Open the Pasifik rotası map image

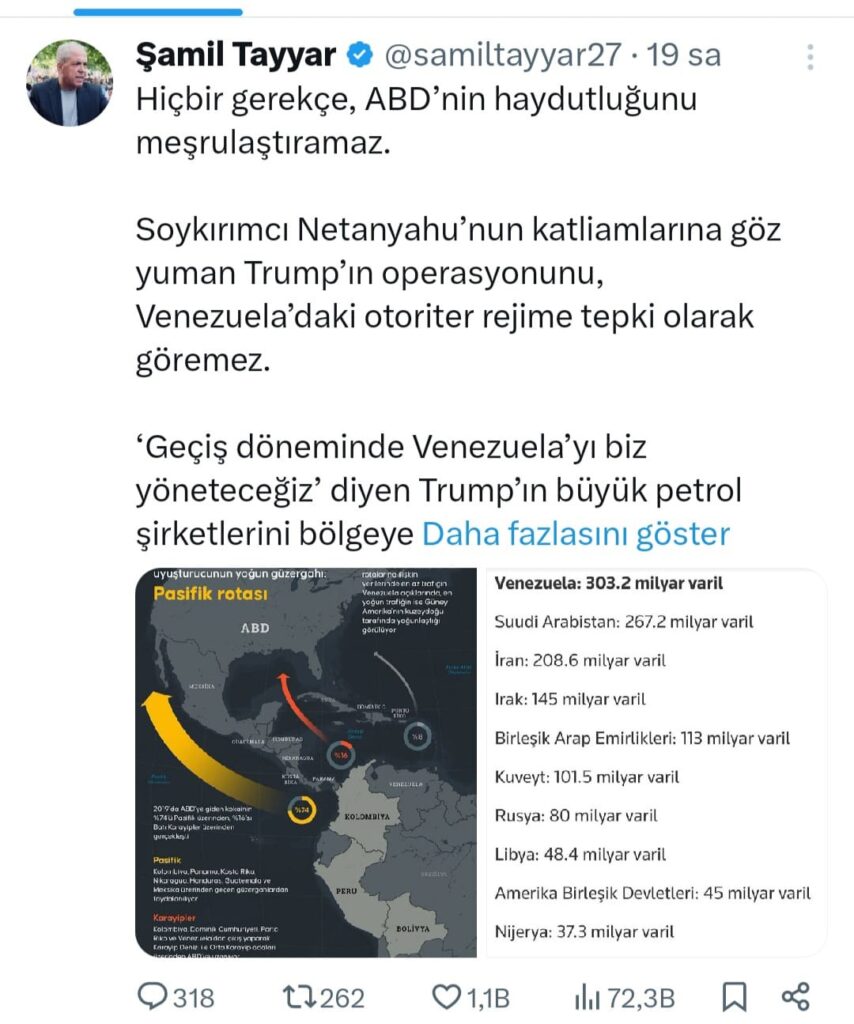307,762
